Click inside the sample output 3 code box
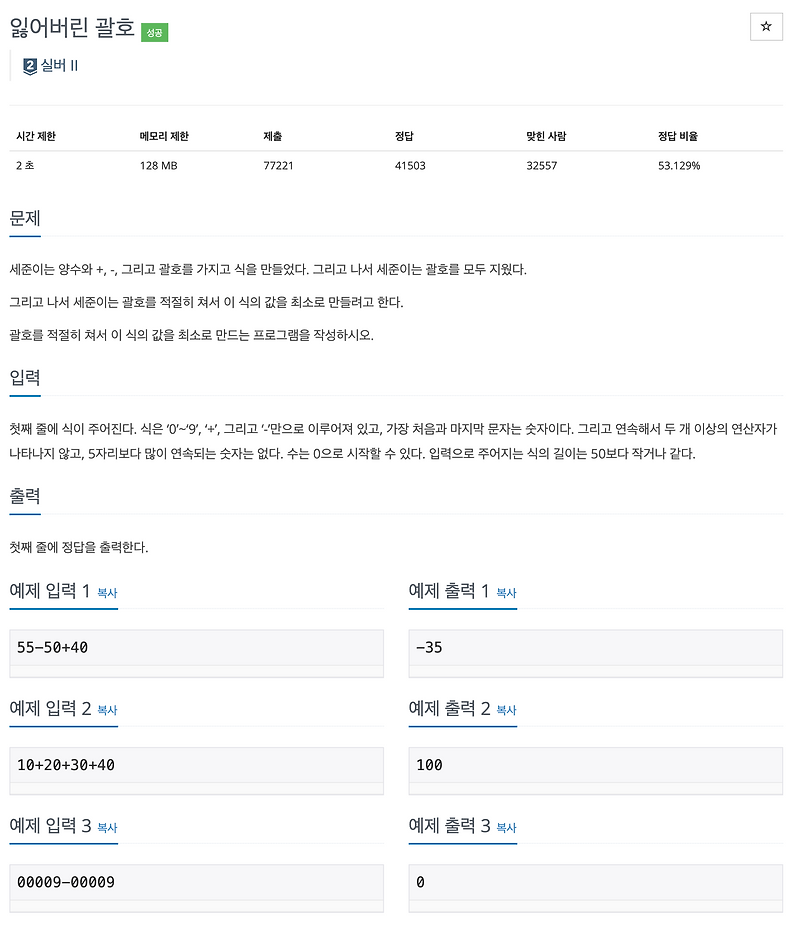 594,883
